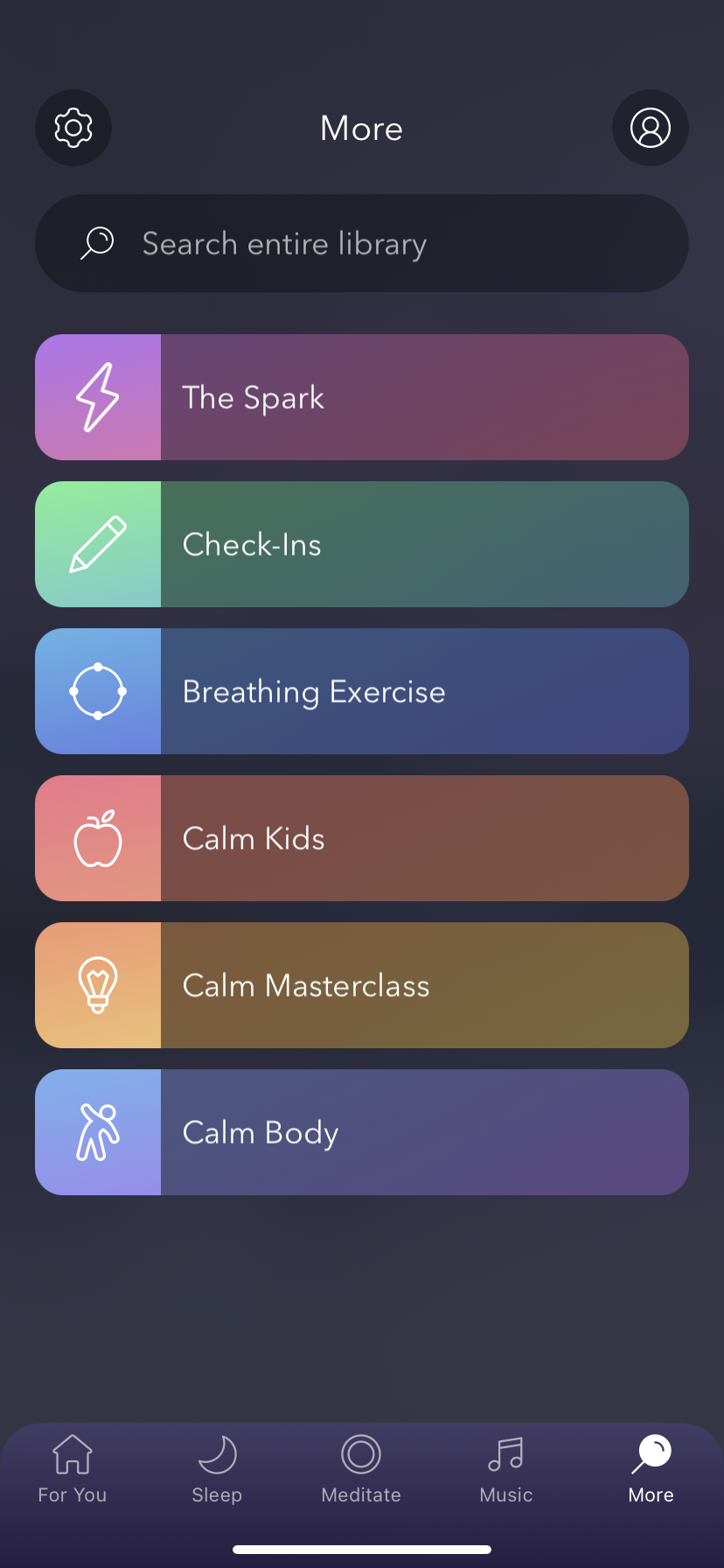
Task: Open Calm Masterclass
Action: coord(362,985)
